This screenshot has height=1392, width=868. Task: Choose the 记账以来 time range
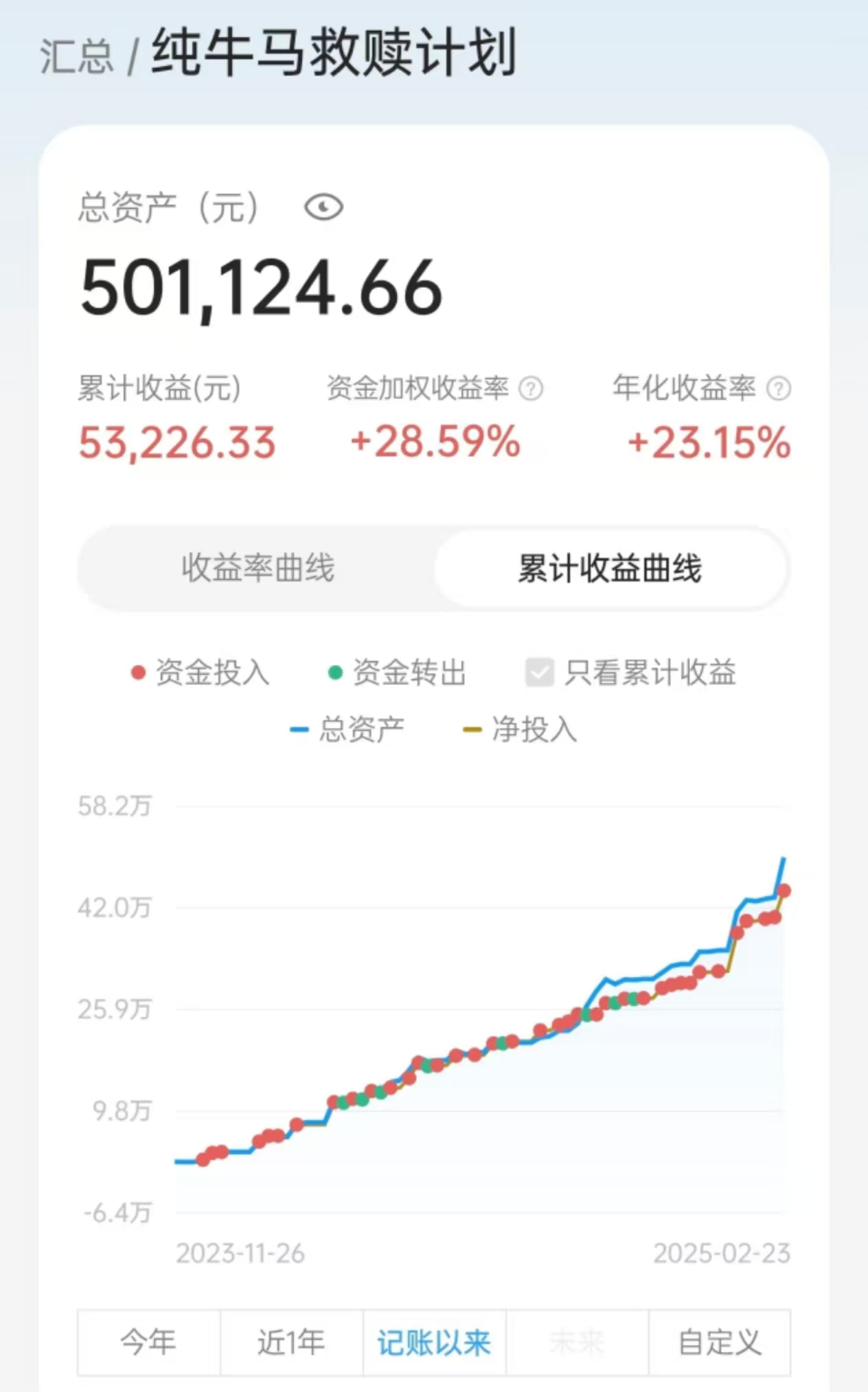(x=434, y=1342)
